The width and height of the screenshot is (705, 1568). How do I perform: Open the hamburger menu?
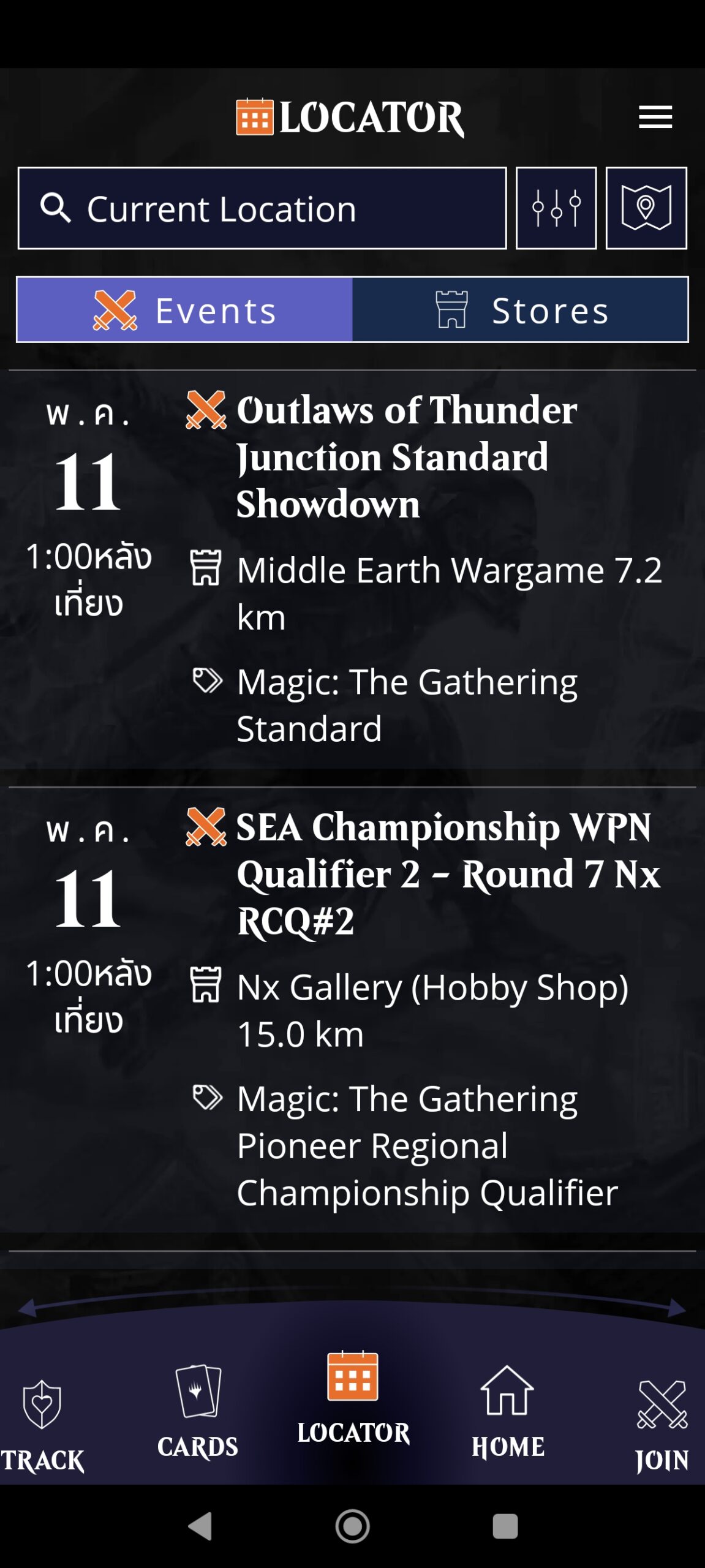pos(655,117)
